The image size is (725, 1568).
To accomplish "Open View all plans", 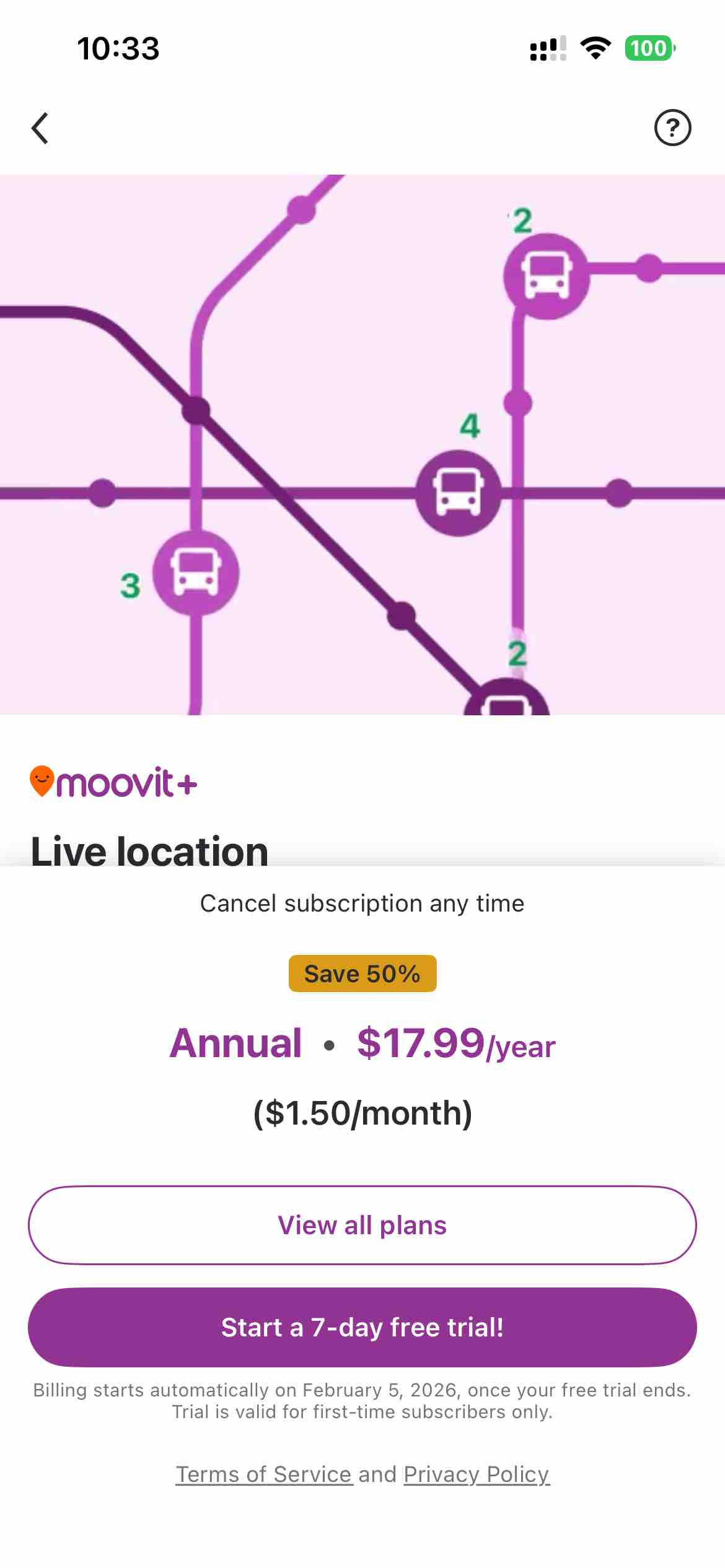I will [362, 1224].
